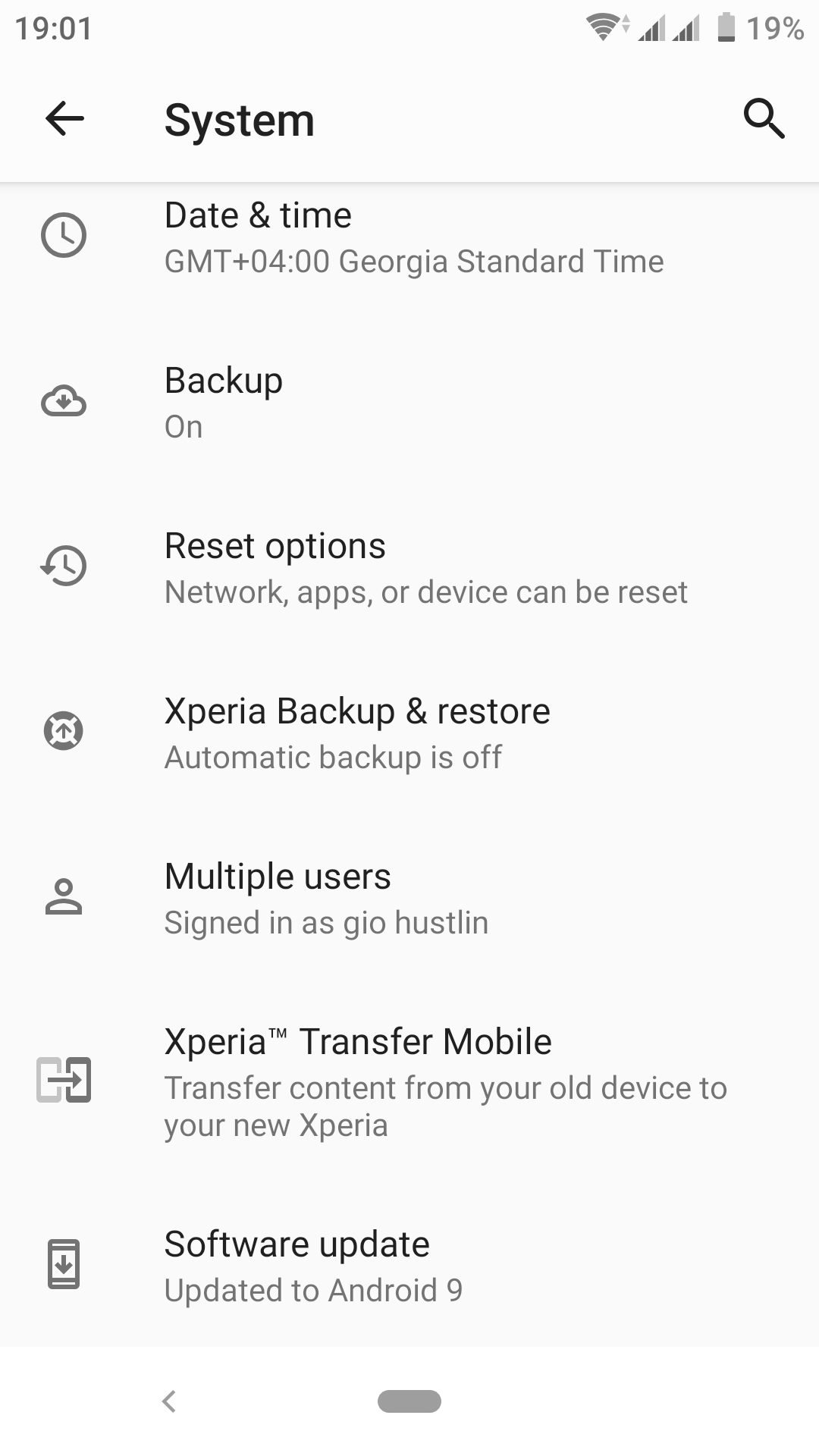This screenshot has height=1456, width=819.
Task: Click the Multiple users person icon
Action: point(64,898)
